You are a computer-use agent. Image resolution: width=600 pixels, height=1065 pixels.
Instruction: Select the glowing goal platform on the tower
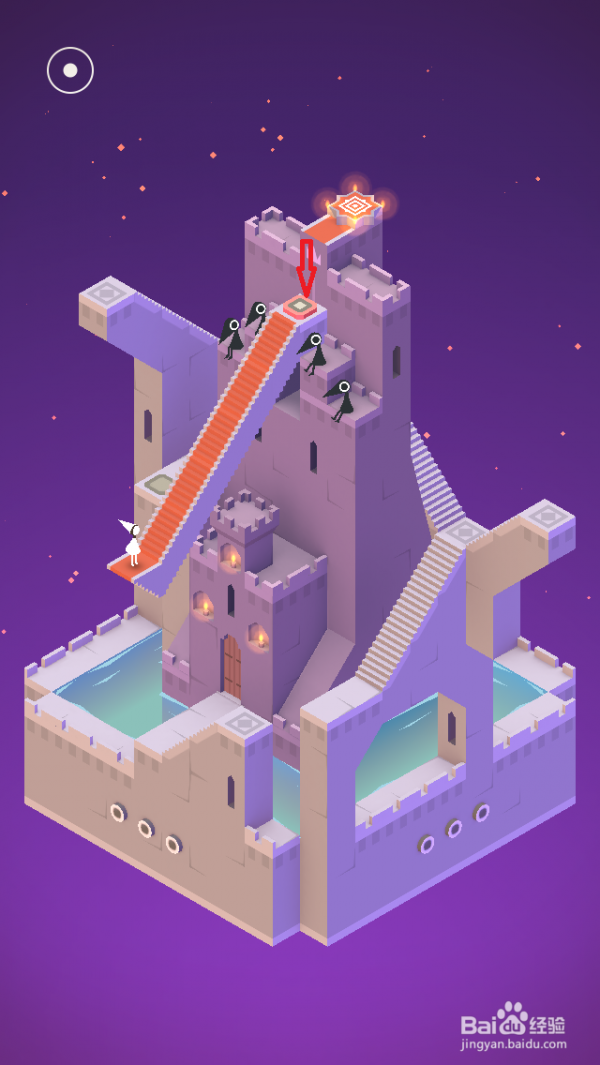pos(354,207)
